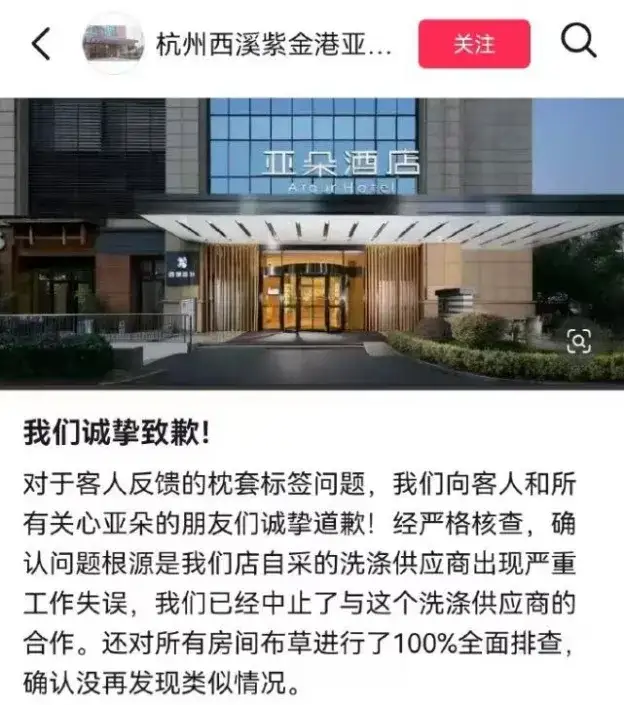
Task: Open search with the magnifier icon
Action: 578,42
